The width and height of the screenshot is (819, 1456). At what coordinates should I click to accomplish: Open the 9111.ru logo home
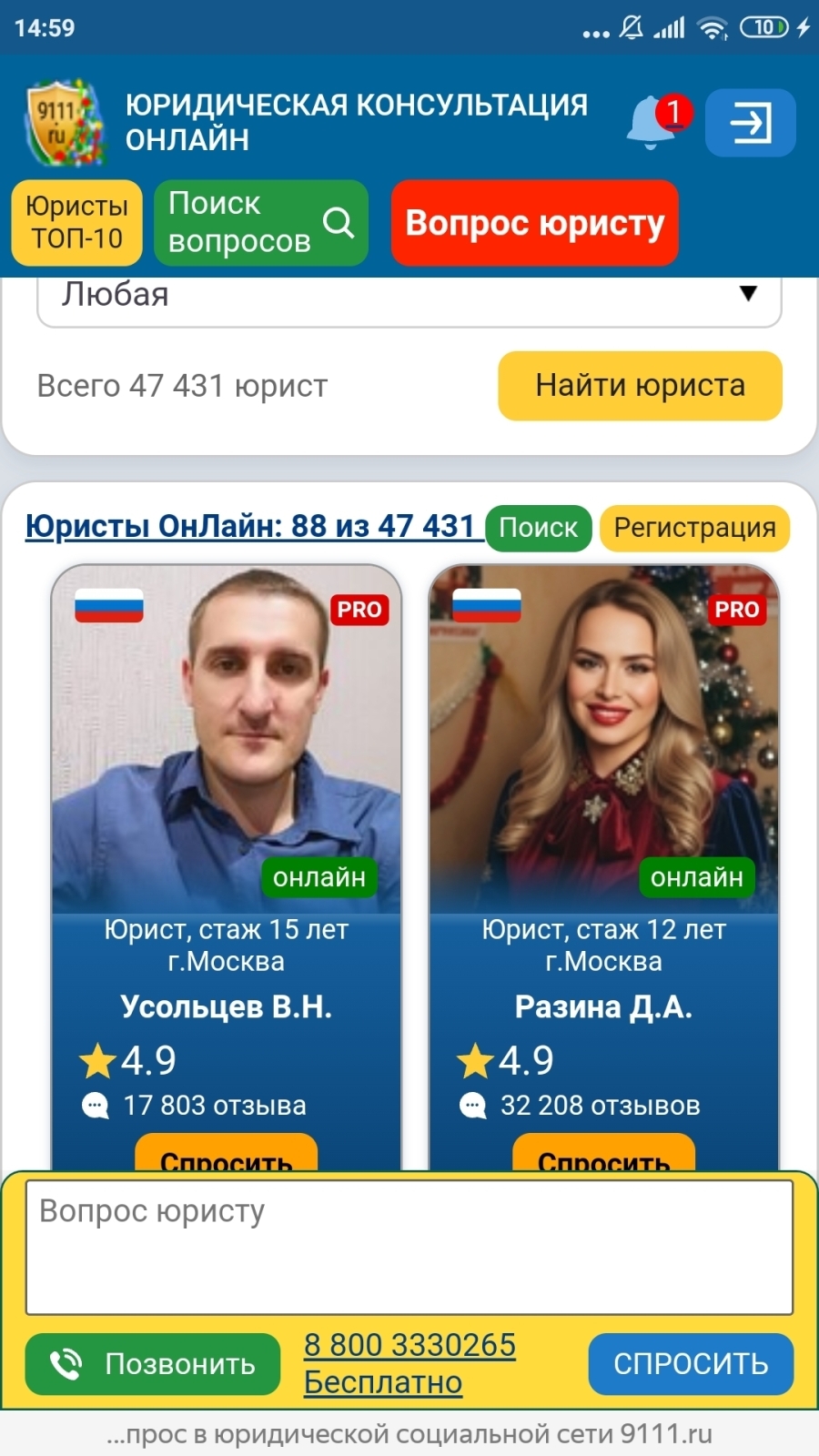coord(64,123)
